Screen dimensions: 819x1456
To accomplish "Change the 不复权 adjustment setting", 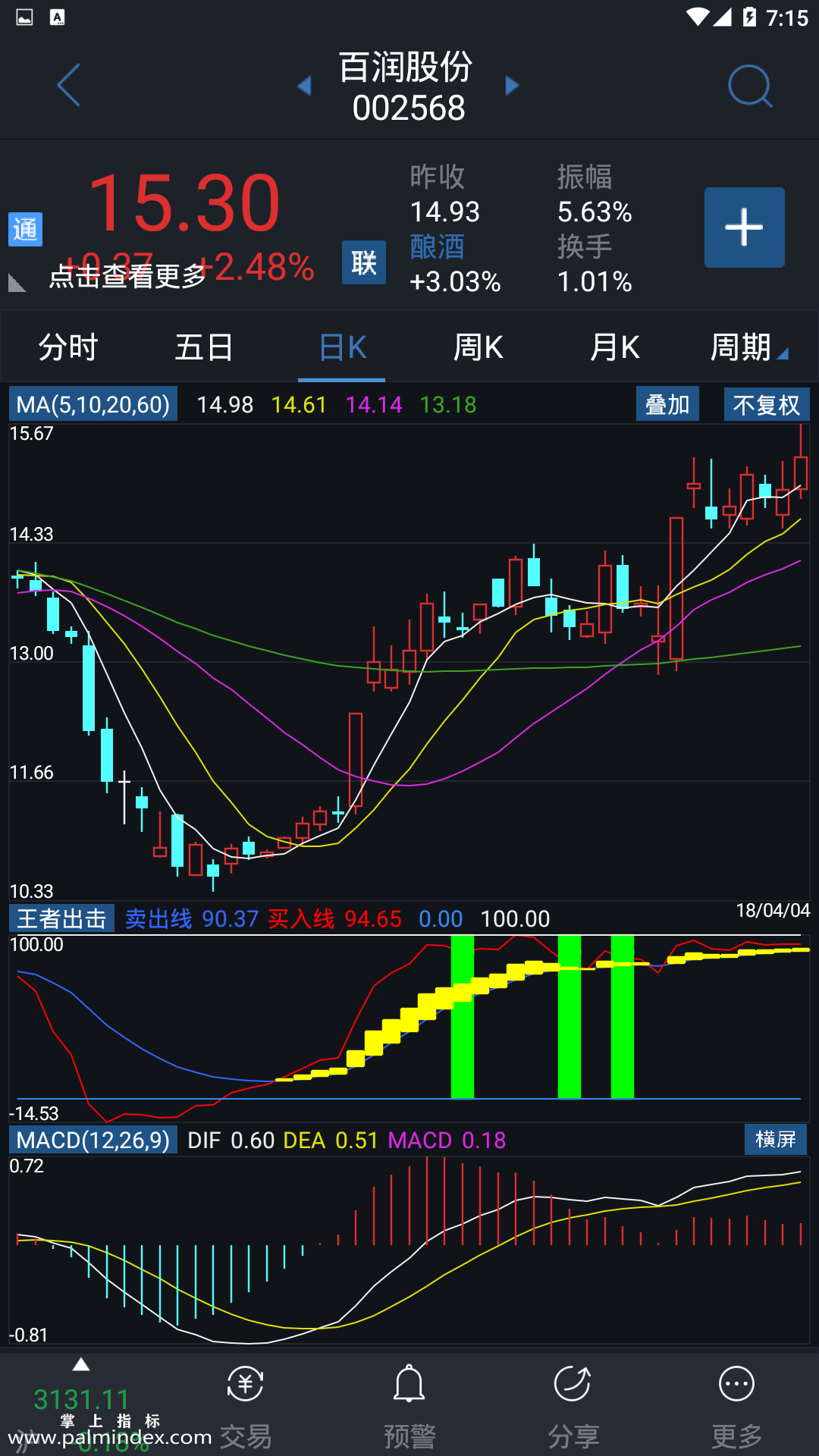I will (766, 404).
